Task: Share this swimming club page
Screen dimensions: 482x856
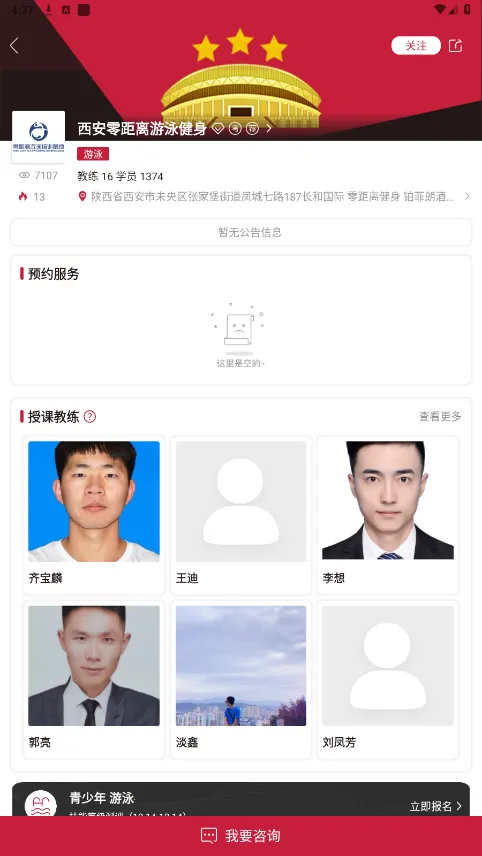Action: pyautogui.click(x=456, y=46)
